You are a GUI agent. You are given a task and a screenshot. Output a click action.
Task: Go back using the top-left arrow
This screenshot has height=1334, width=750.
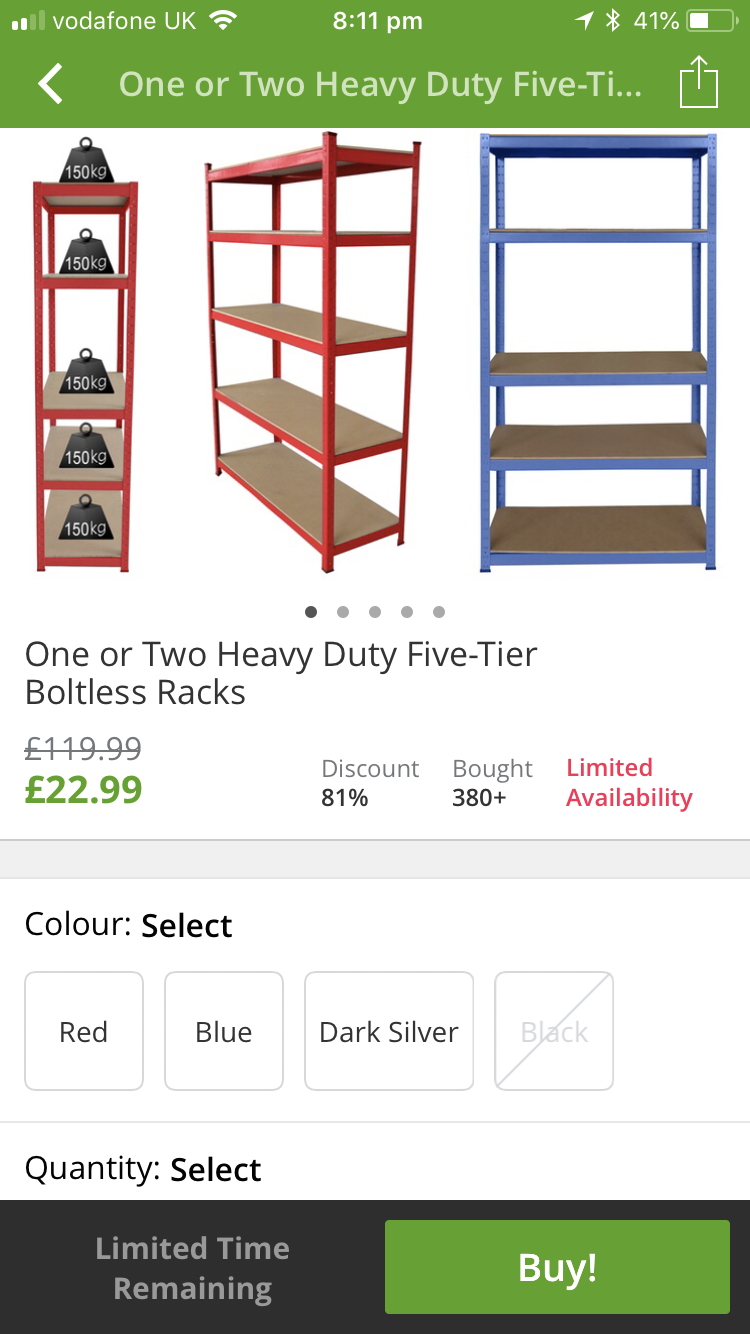point(50,84)
